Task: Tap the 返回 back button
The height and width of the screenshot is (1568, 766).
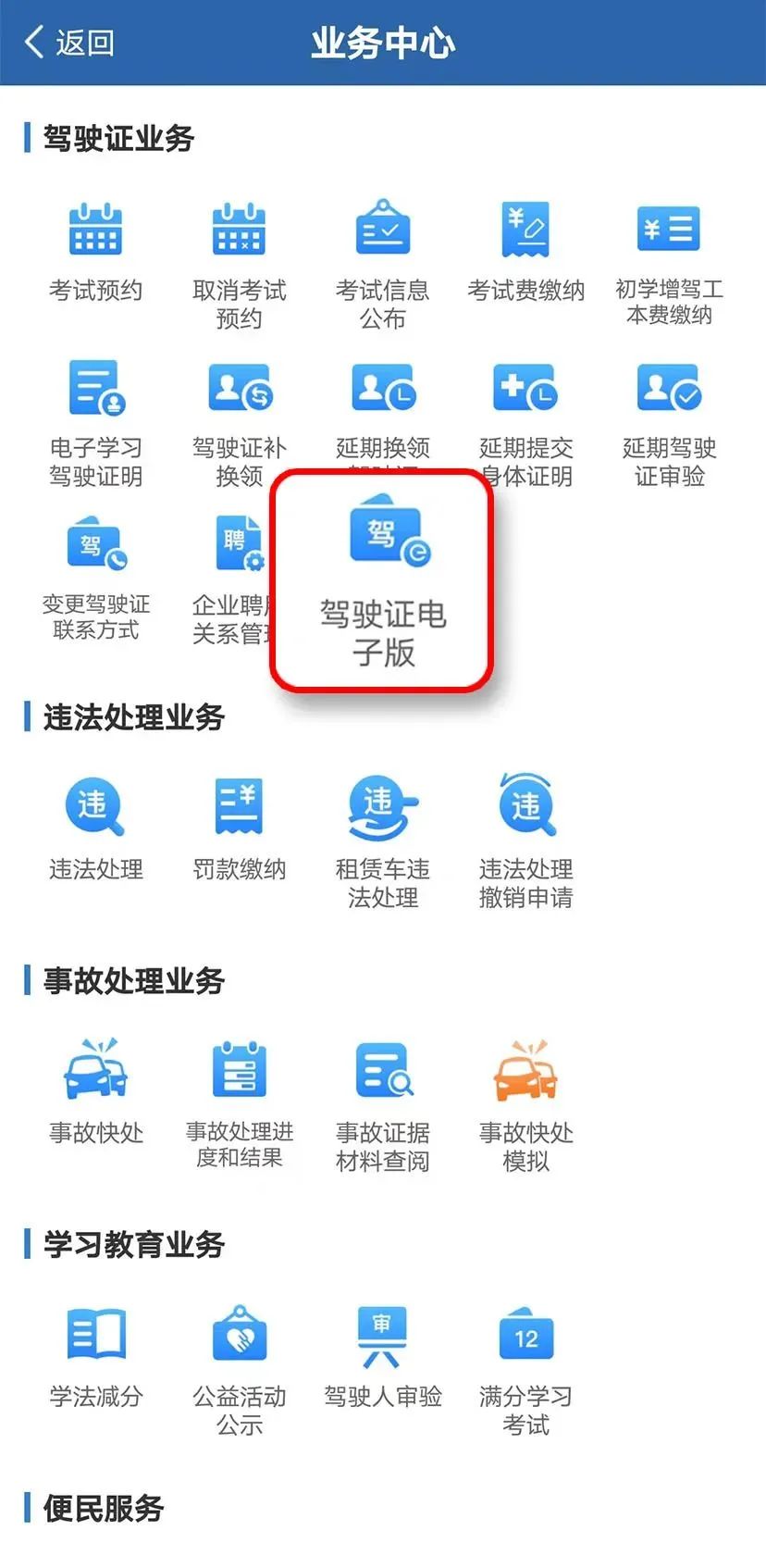Action: click(x=69, y=43)
